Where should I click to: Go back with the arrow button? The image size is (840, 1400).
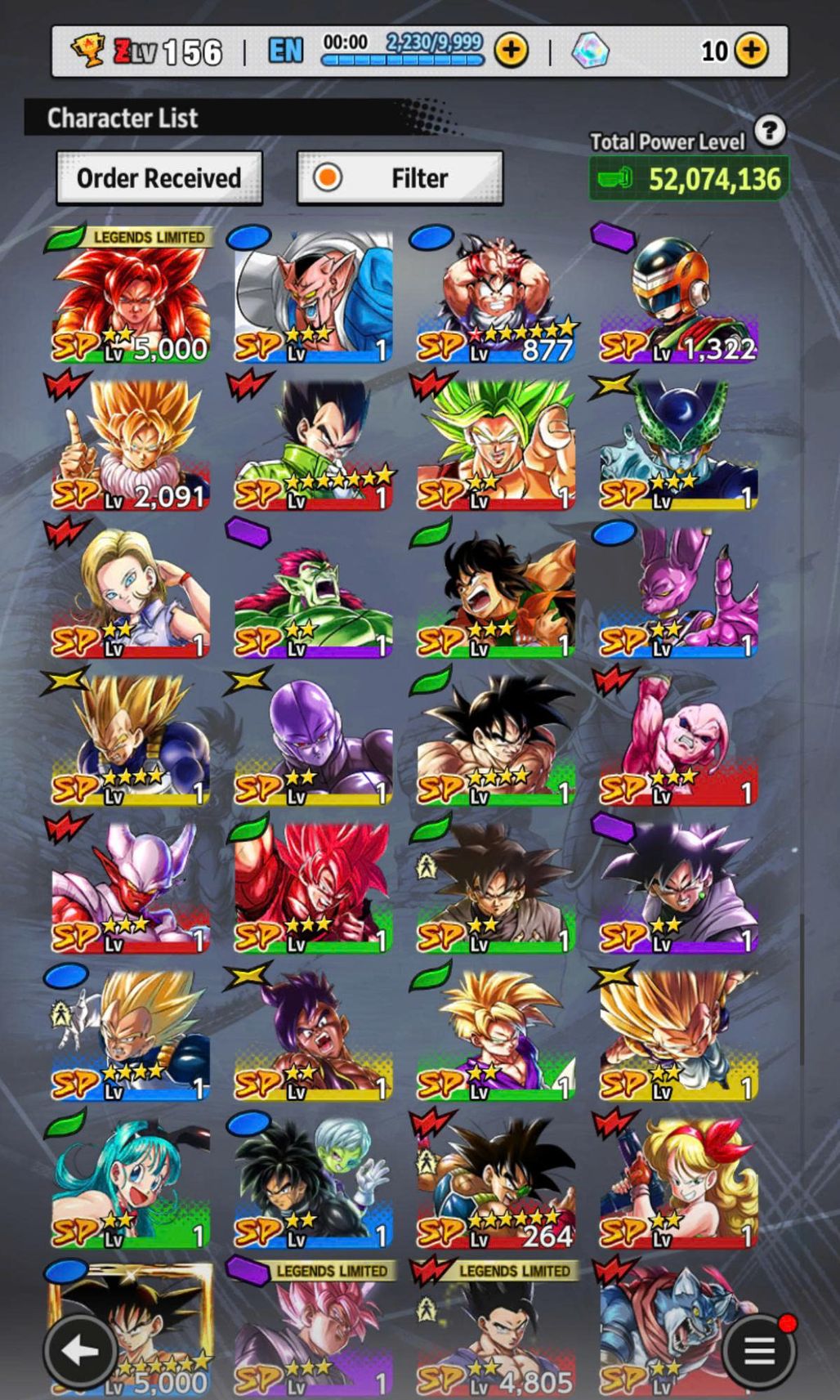click(80, 1352)
